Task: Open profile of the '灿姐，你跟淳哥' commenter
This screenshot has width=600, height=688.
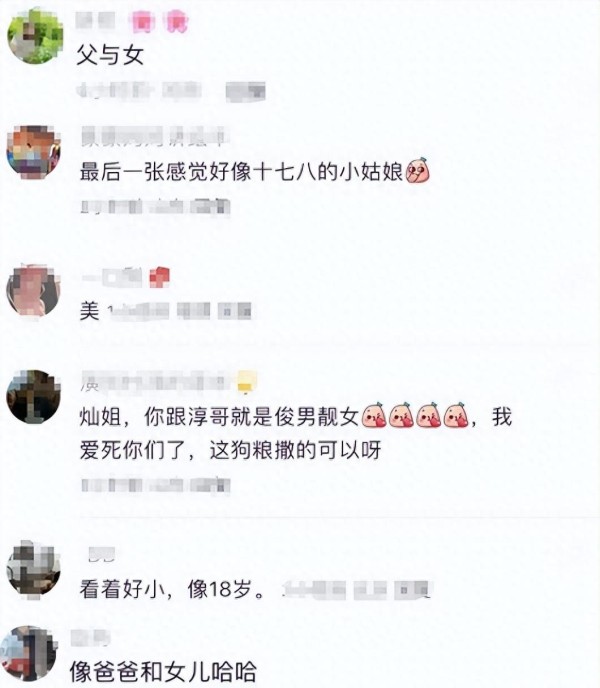Action: click(x=33, y=396)
